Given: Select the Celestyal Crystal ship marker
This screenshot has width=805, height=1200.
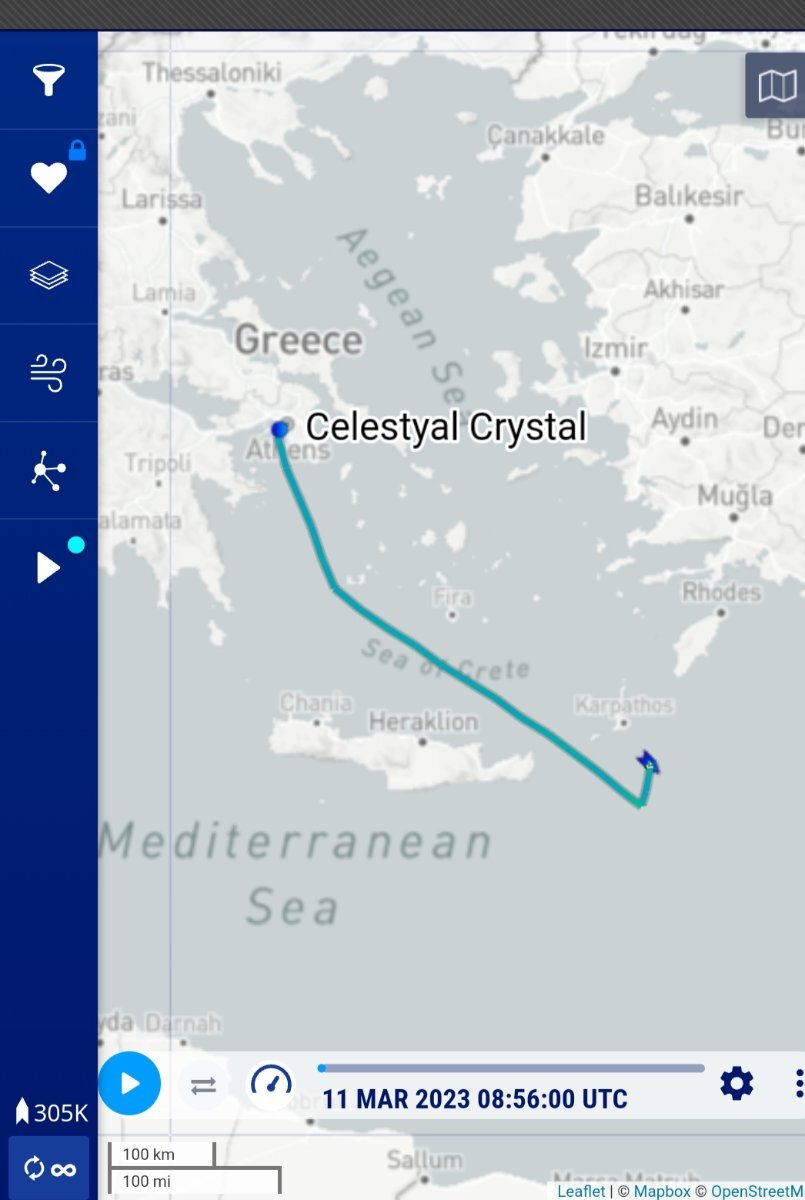Looking at the screenshot, I should pos(648,765).
